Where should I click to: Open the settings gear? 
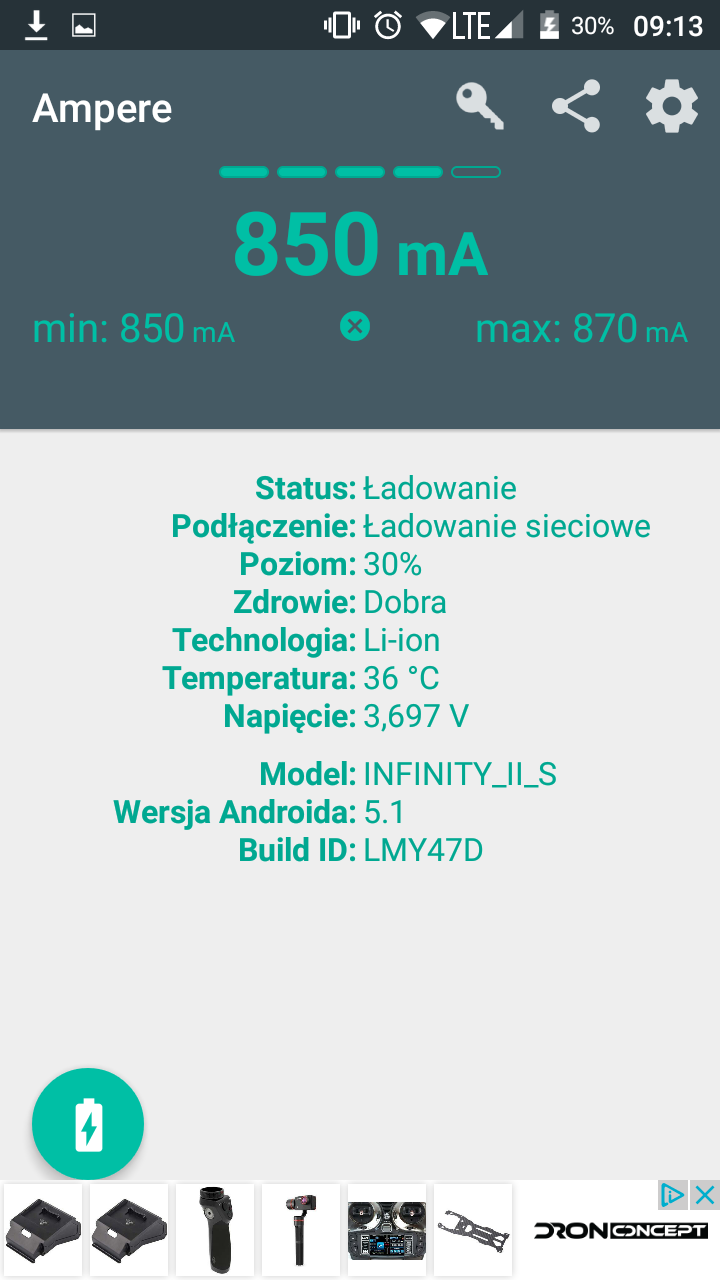tap(671, 107)
